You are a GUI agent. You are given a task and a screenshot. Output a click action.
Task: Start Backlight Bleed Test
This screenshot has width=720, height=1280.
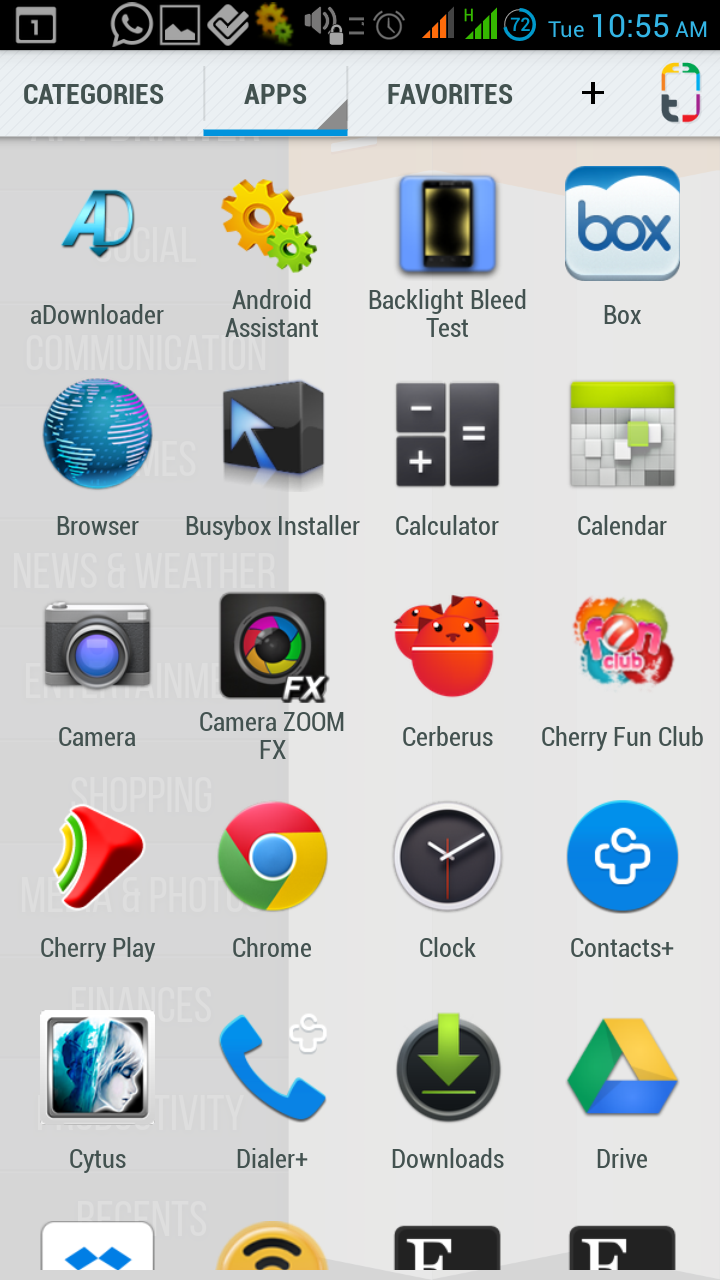[x=447, y=225]
